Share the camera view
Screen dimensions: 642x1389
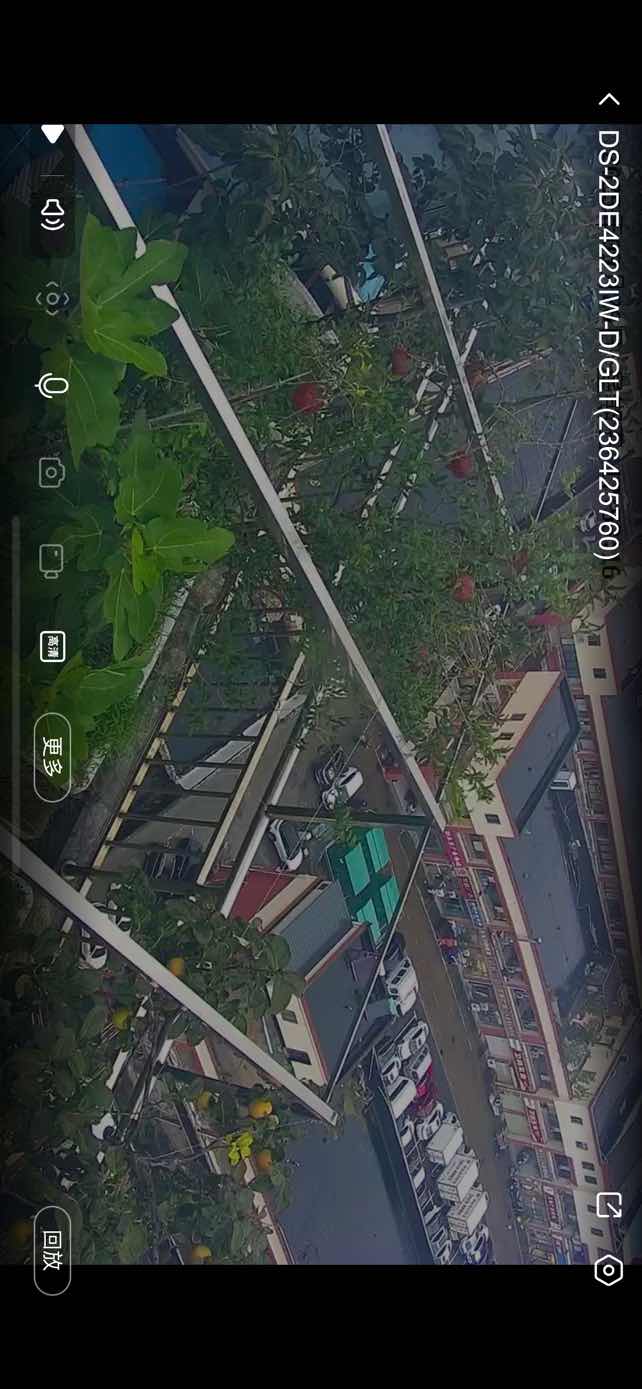pos(608,1205)
